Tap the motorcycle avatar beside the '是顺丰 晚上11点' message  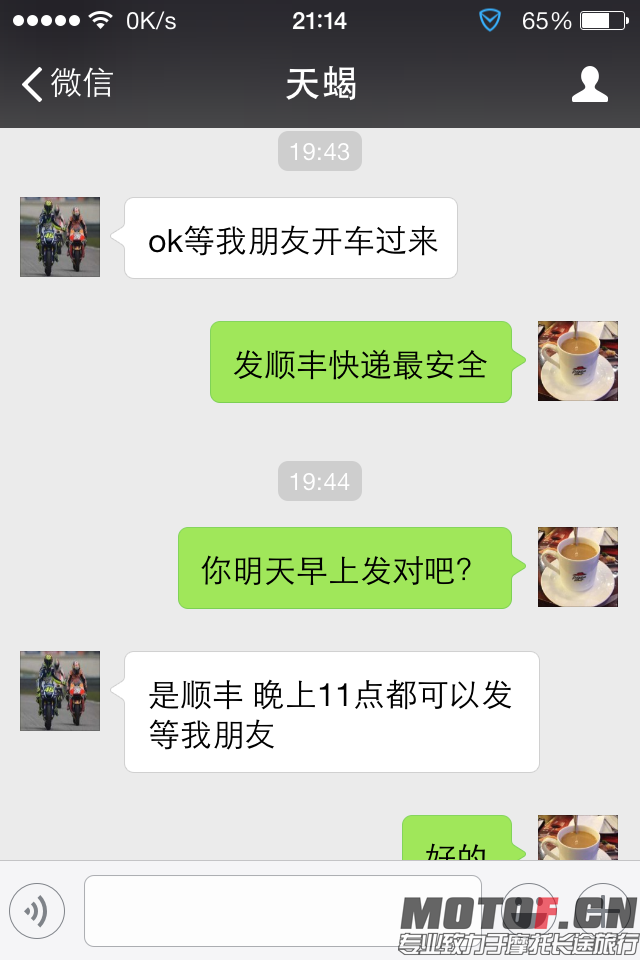pos(60,691)
